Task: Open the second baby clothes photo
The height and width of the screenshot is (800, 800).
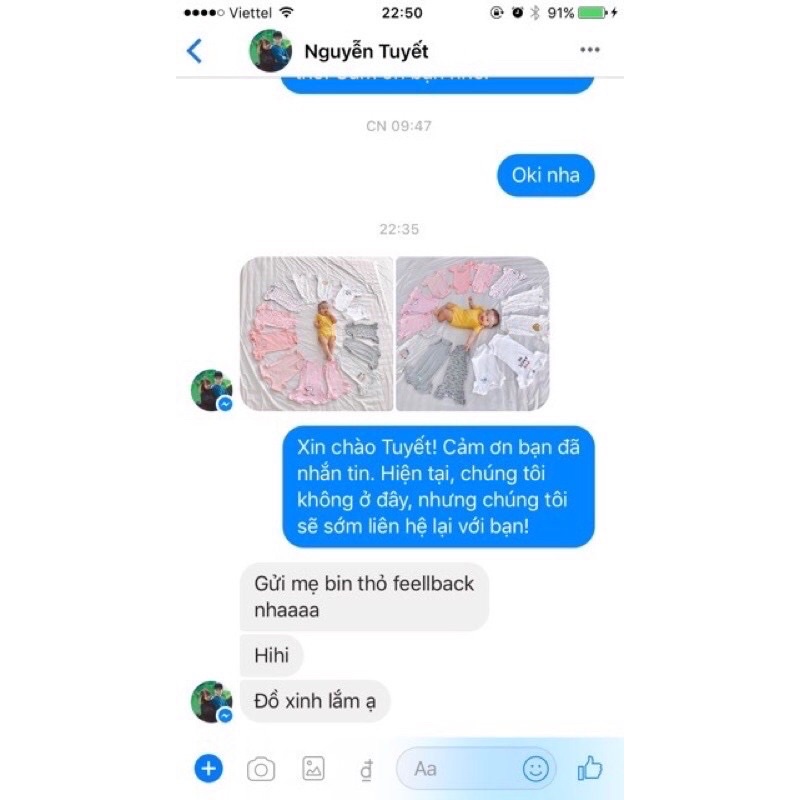Action: pos(472,334)
